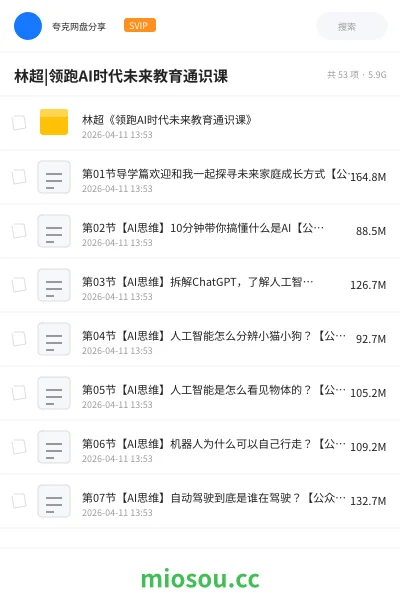This screenshot has height=600, width=400.
Task: Check the box next to 第01节导学篇
Action: click(19, 177)
